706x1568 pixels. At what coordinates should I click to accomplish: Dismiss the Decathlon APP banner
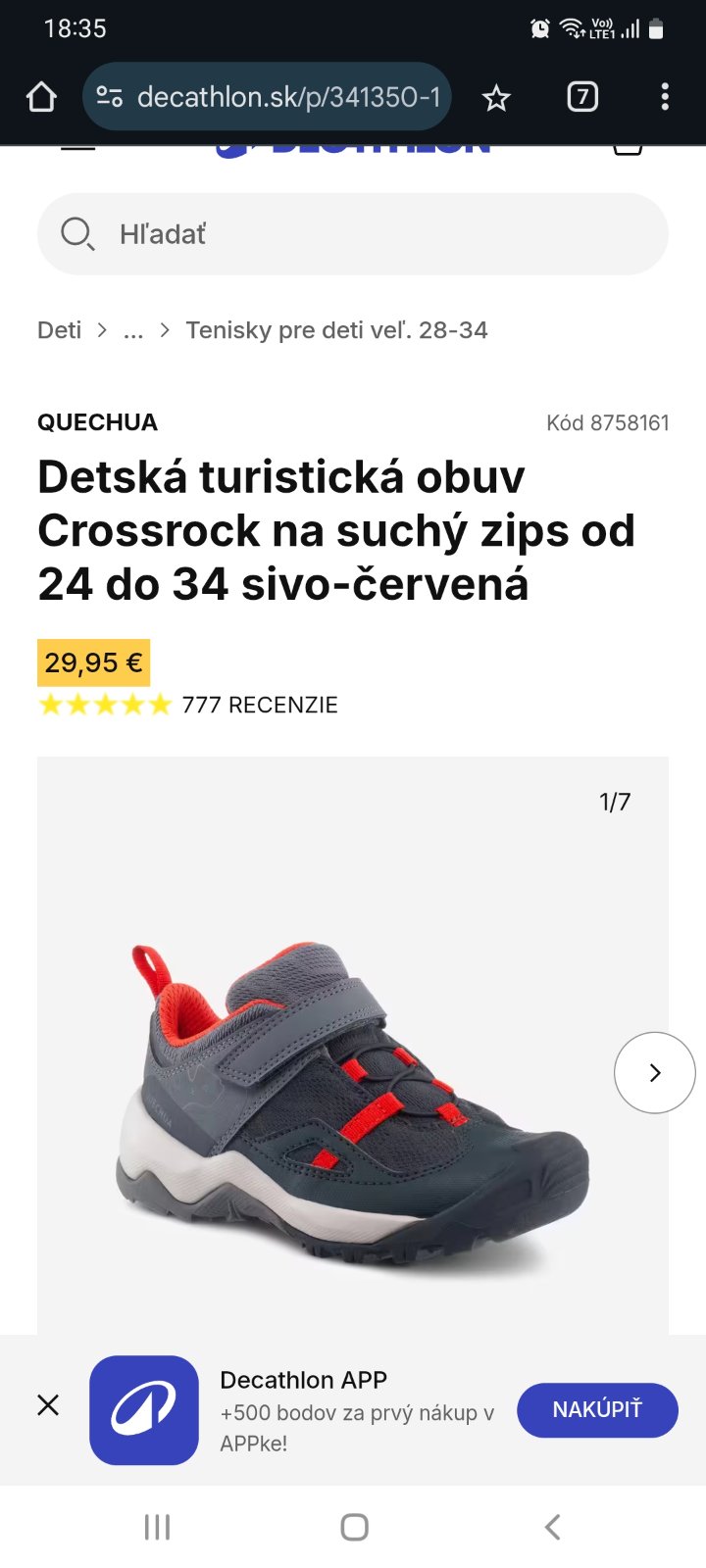[48, 1405]
